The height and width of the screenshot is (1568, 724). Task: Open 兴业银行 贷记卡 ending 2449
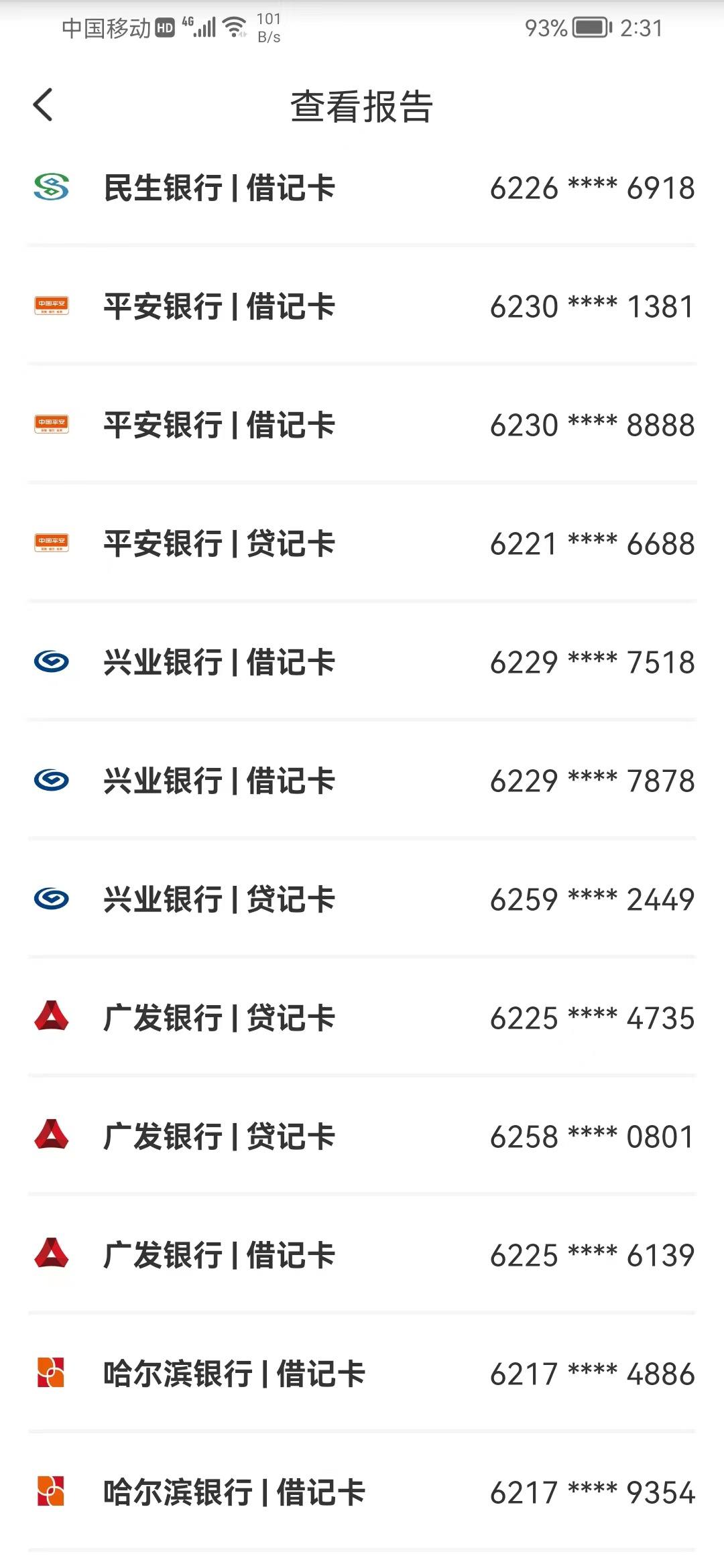click(x=362, y=899)
